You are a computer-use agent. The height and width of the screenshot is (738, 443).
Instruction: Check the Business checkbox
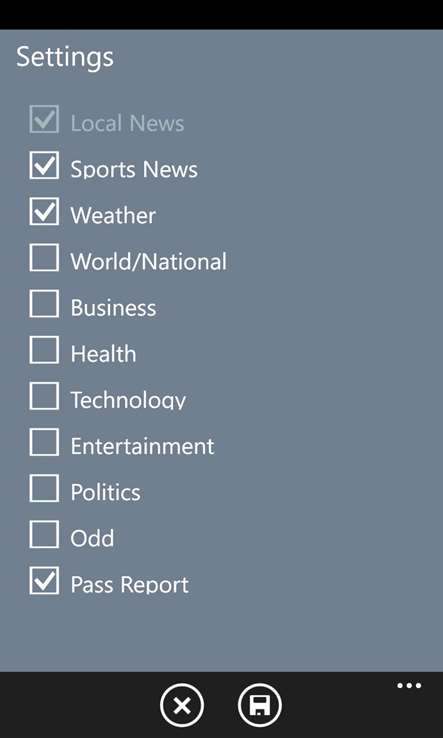pyautogui.click(x=44, y=304)
